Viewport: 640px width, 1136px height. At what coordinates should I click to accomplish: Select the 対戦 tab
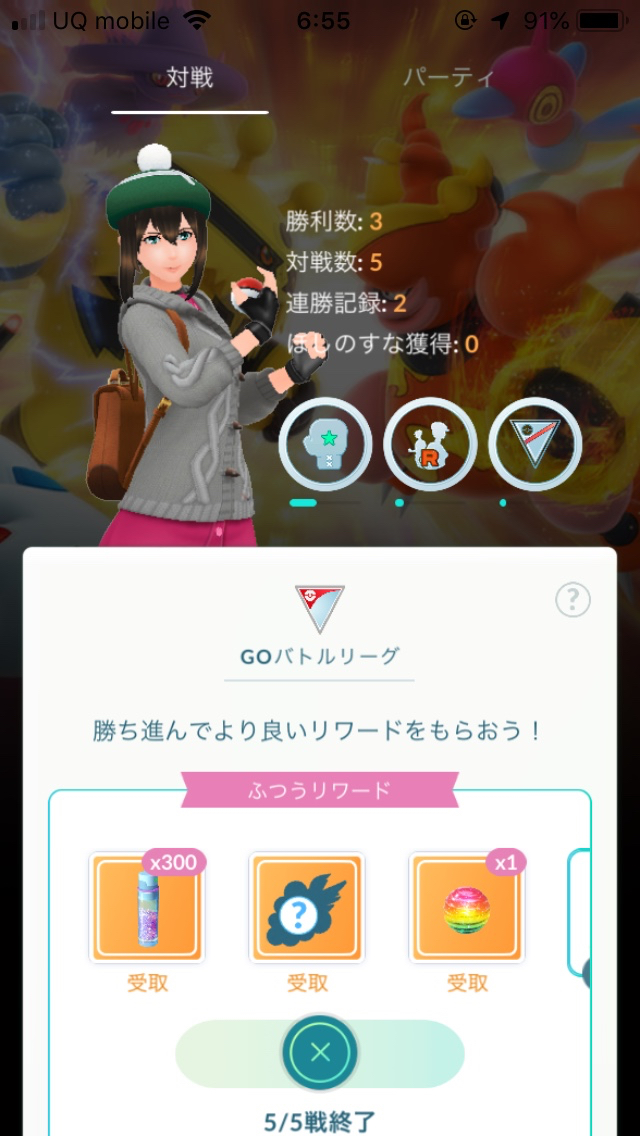pyautogui.click(x=189, y=77)
